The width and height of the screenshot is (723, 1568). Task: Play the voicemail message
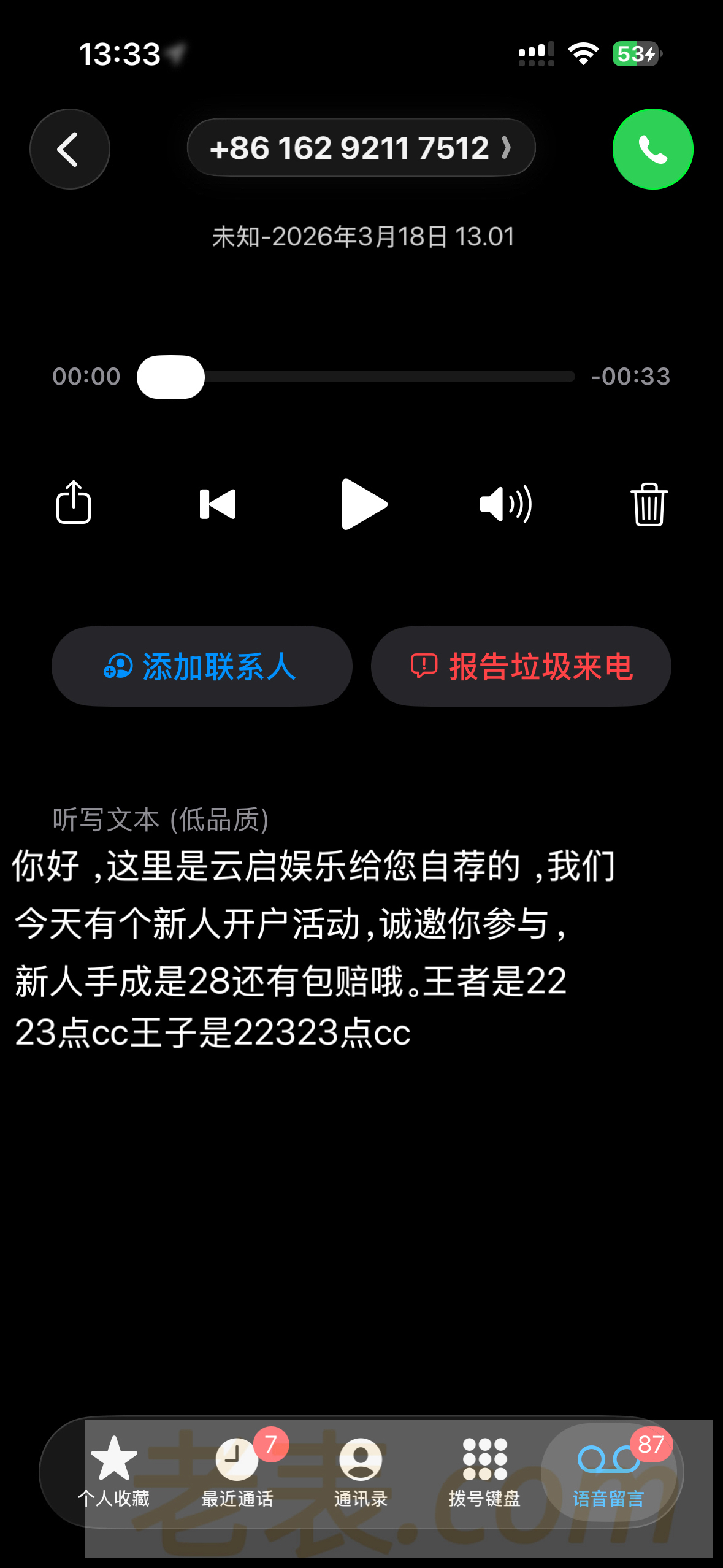click(364, 504)
